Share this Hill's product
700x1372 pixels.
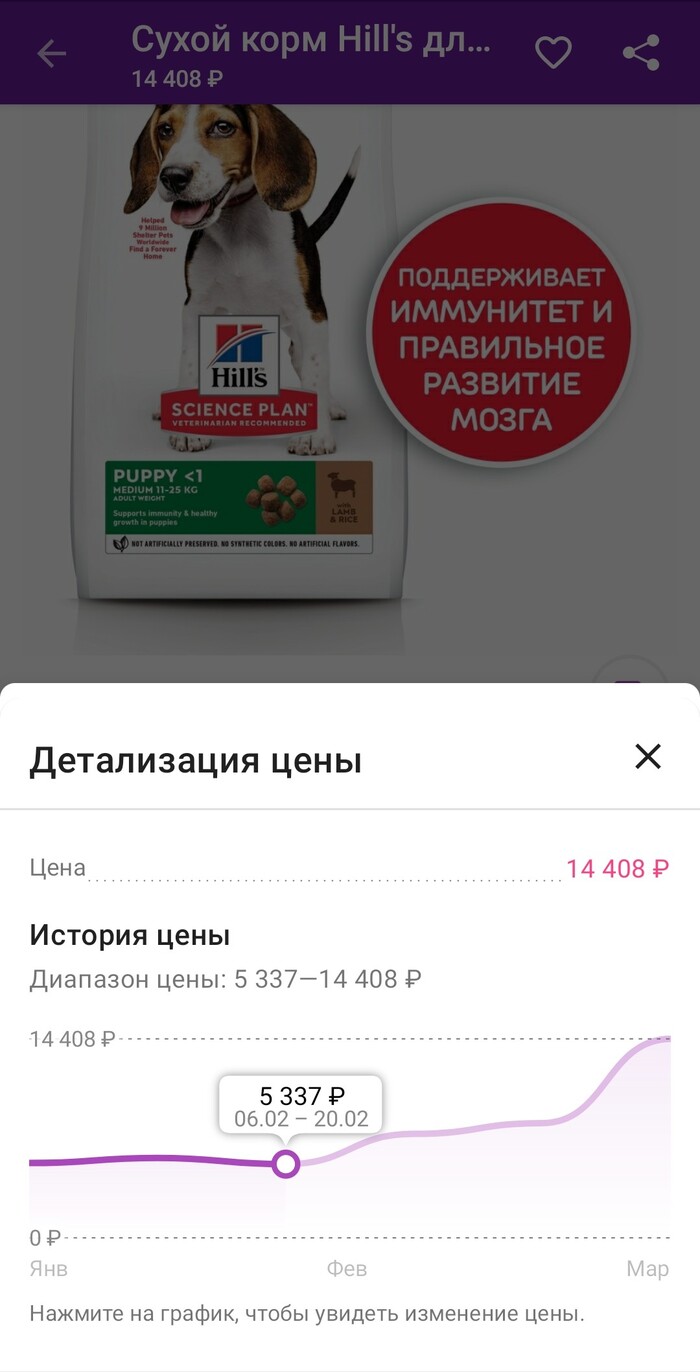tap(641, 53)
